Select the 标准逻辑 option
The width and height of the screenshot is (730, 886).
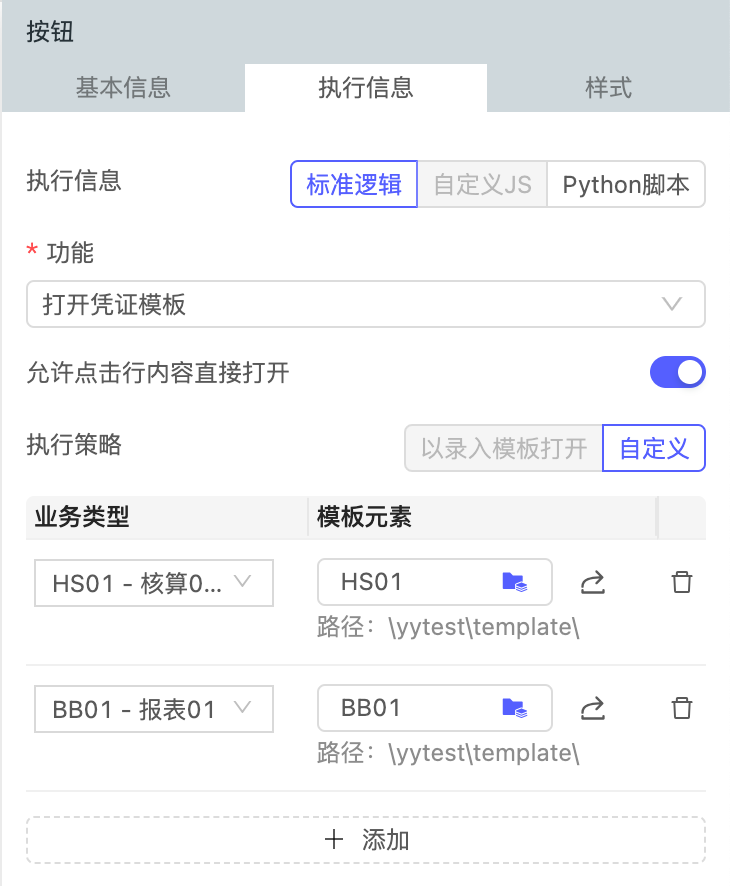click(x=354, y=185)
